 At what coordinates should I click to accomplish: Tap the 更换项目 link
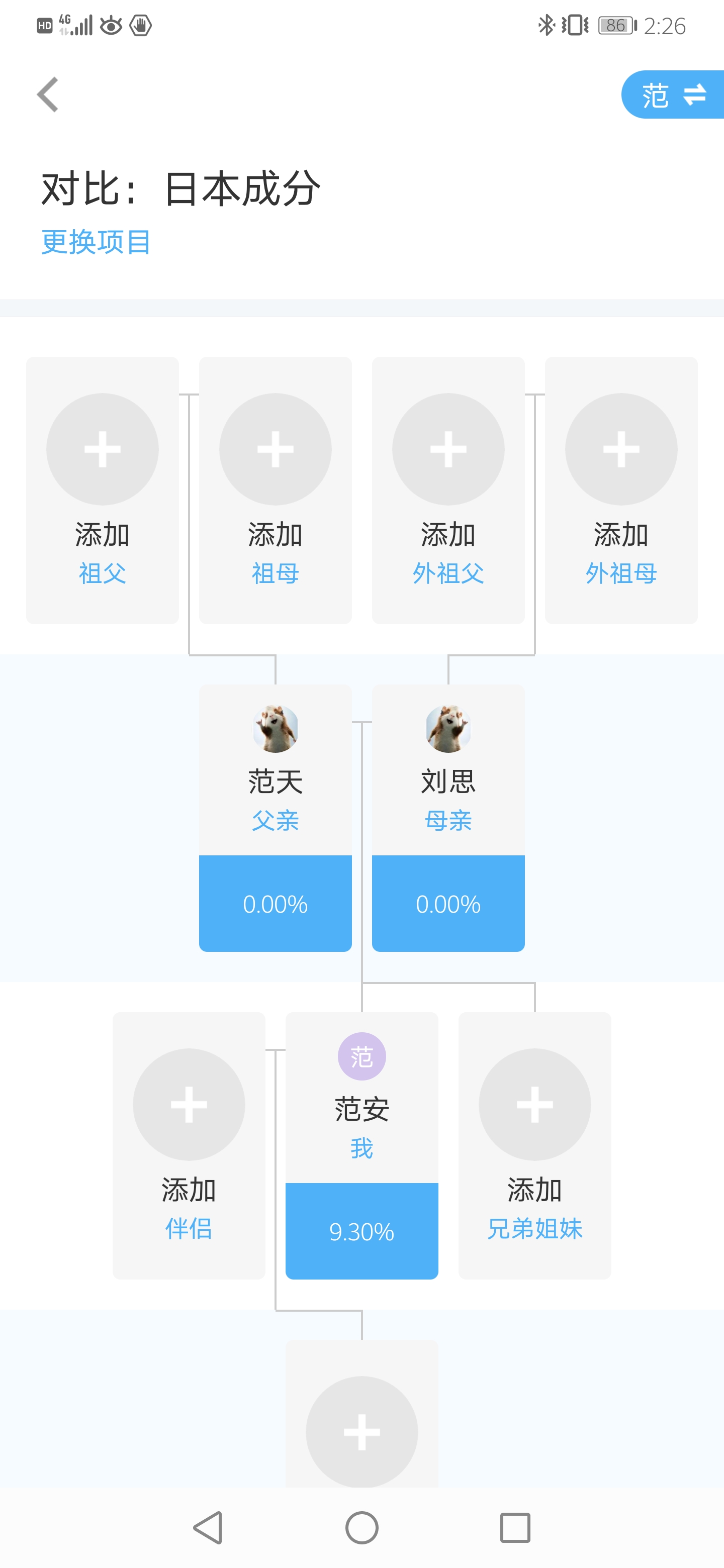click(96, 242)
